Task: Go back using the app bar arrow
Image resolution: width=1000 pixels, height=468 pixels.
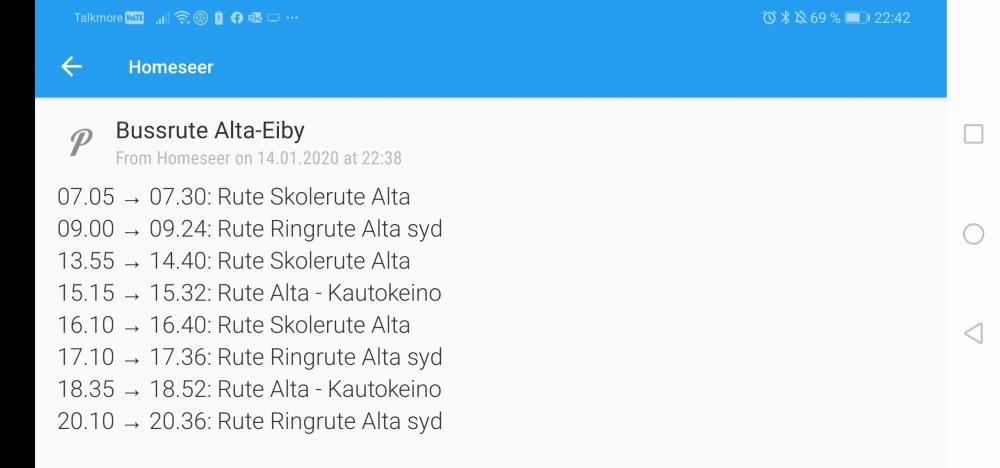Action: point(71,67)
